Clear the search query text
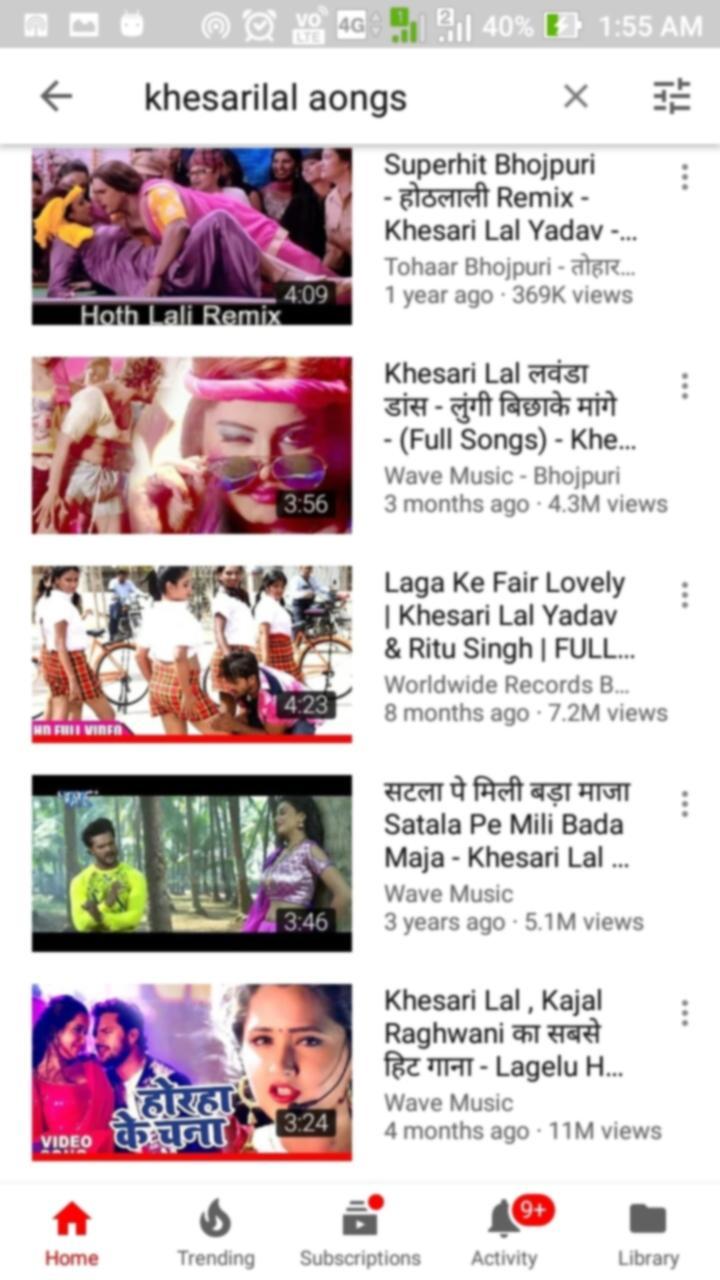720x1280 pixels. (x=575, y=97)
